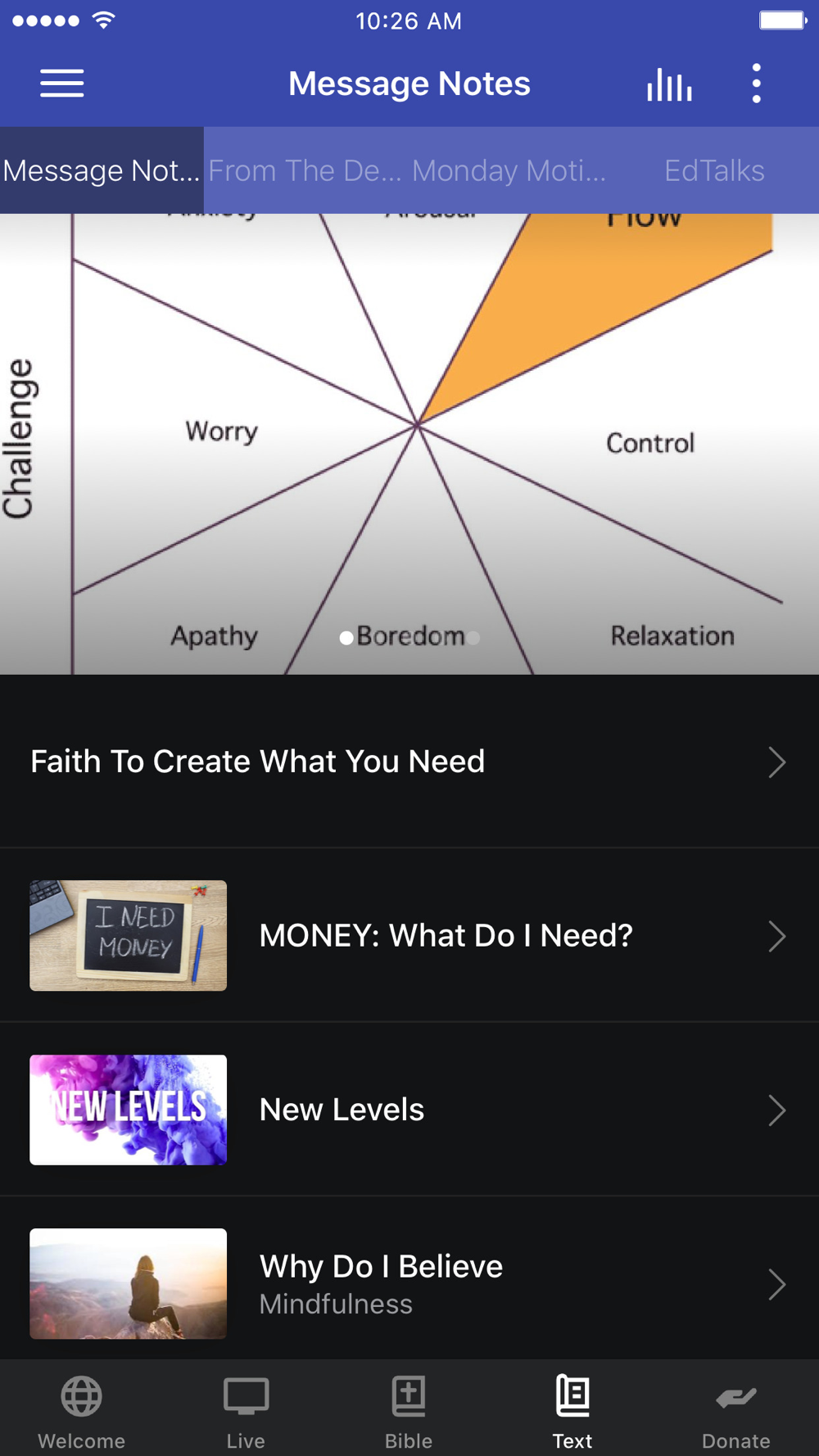Open the hamburger drawer menu
Viewport: 819px width, 1456px height.
click(62, 84)
